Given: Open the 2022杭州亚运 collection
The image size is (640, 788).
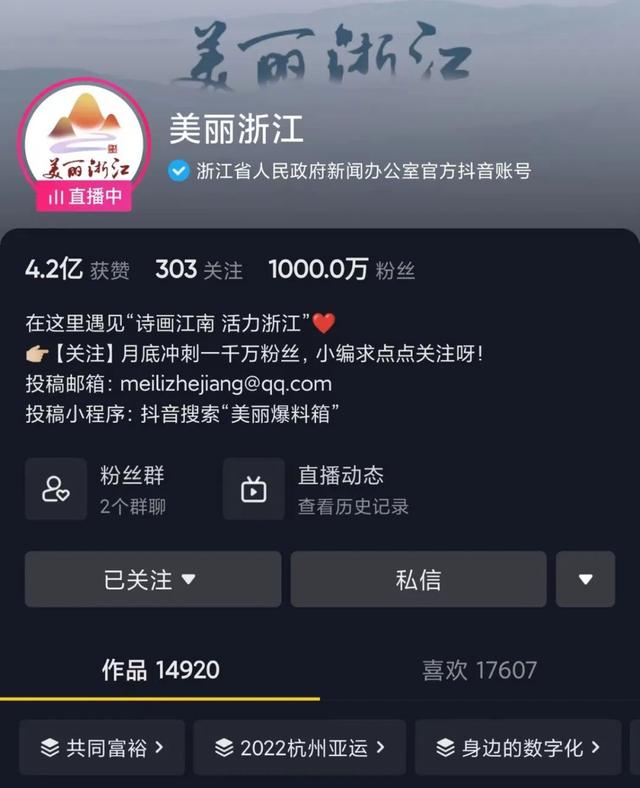Looking at the screenshot, I should pos(300,748).
